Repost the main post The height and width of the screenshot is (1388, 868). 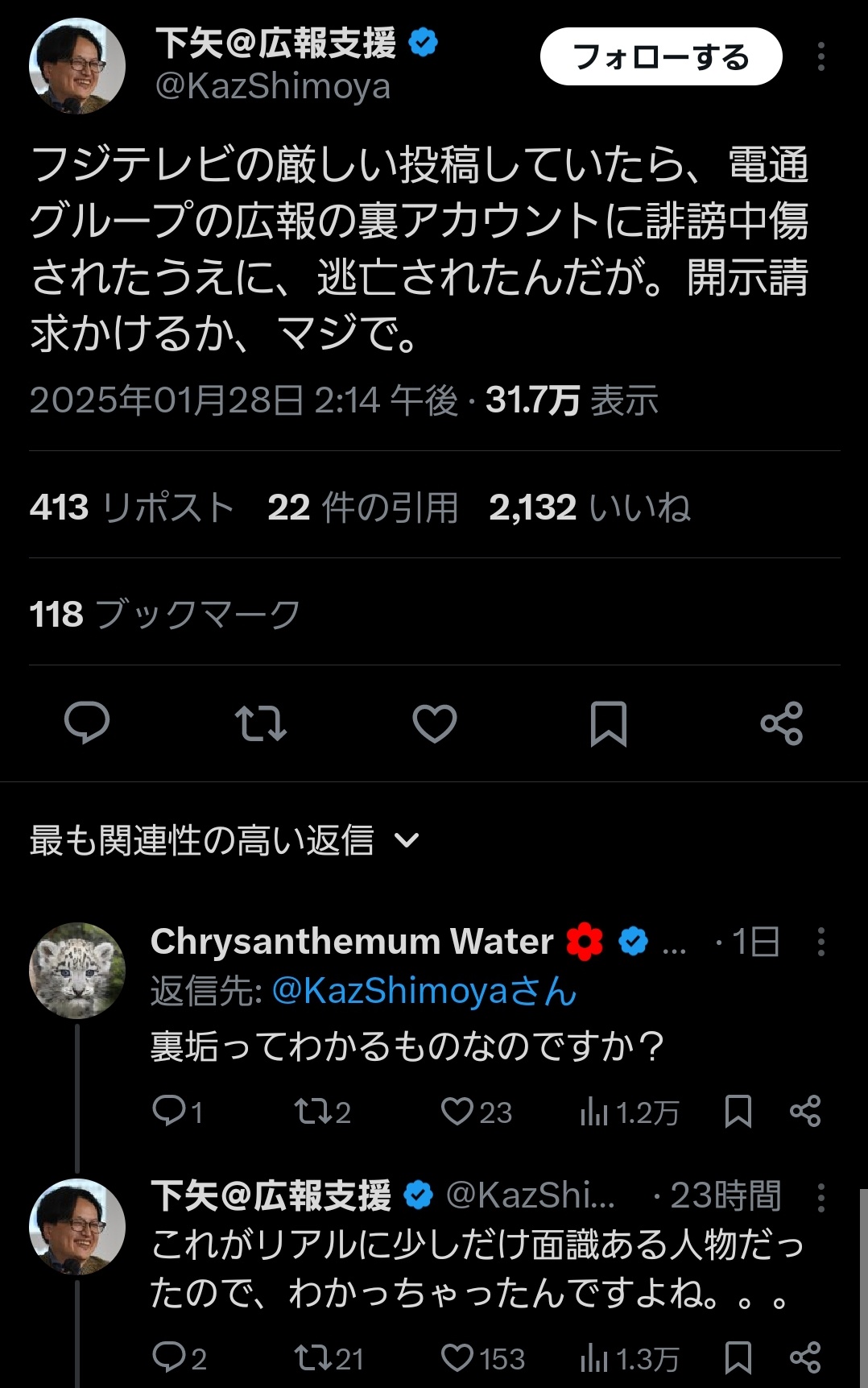pyautogui.click(x=260, y=723)
